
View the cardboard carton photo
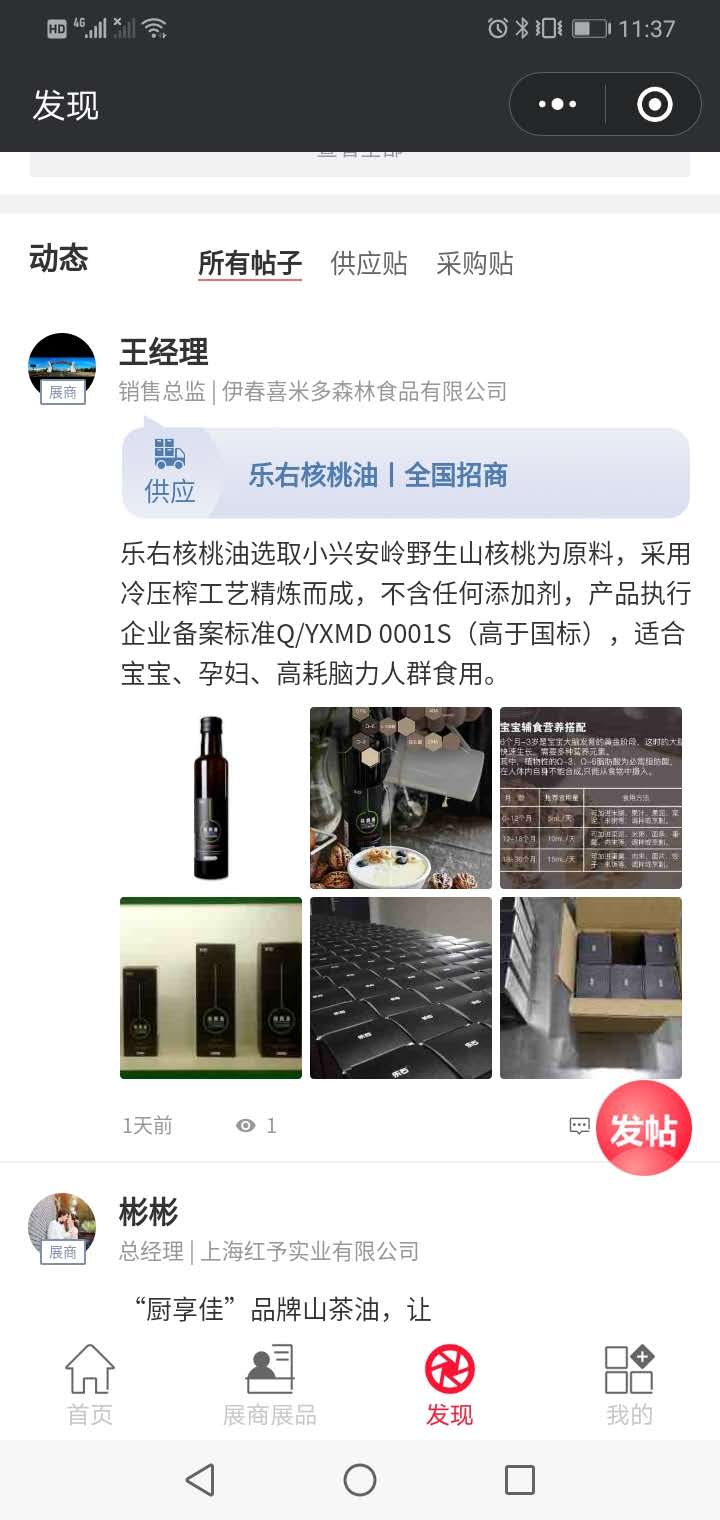coord(590,988)
